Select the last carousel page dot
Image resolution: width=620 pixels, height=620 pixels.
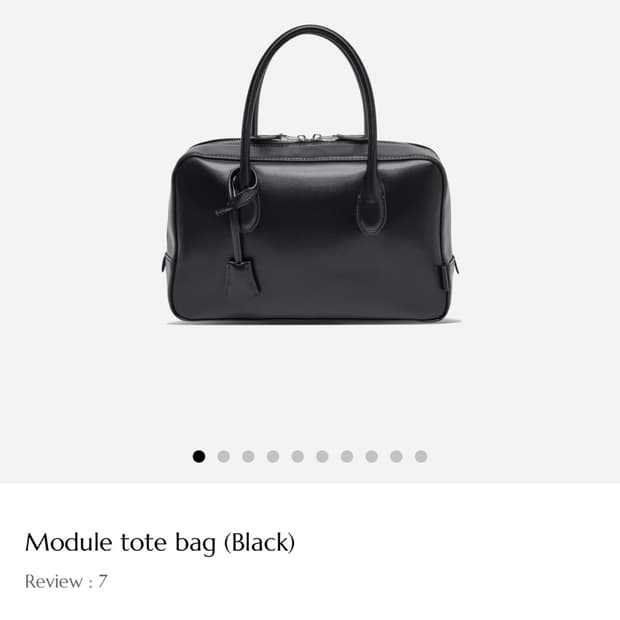(x=421, y=456)
